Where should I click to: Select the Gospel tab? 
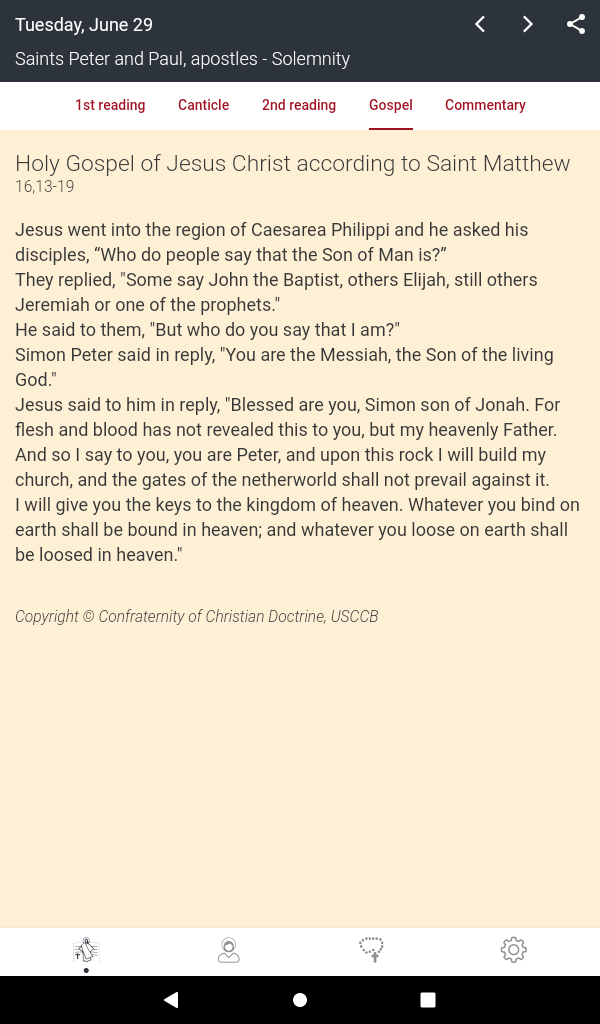coord(390,105)
